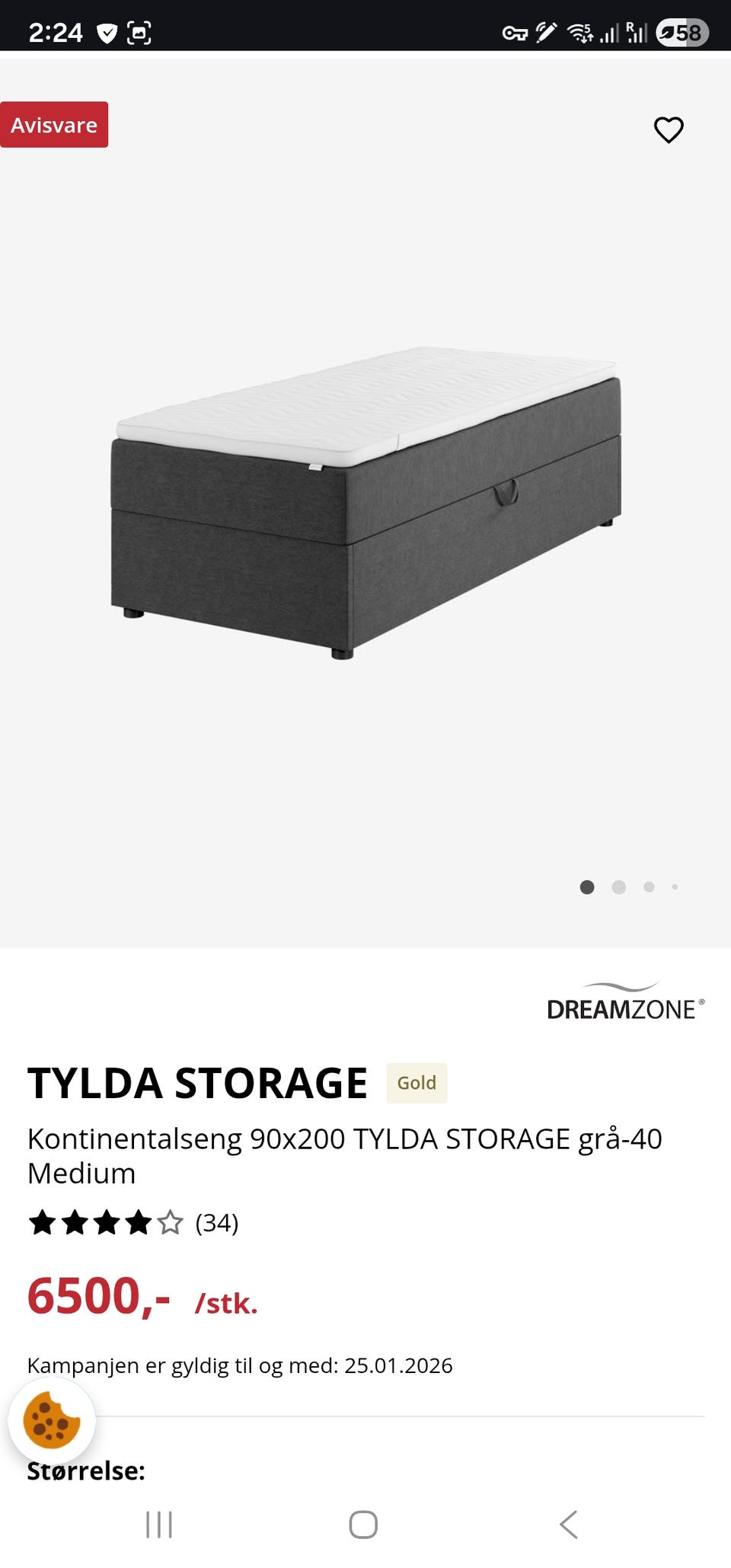Tap the system back button
The height and width of the screenshot is (1568, 731).
568,1525
